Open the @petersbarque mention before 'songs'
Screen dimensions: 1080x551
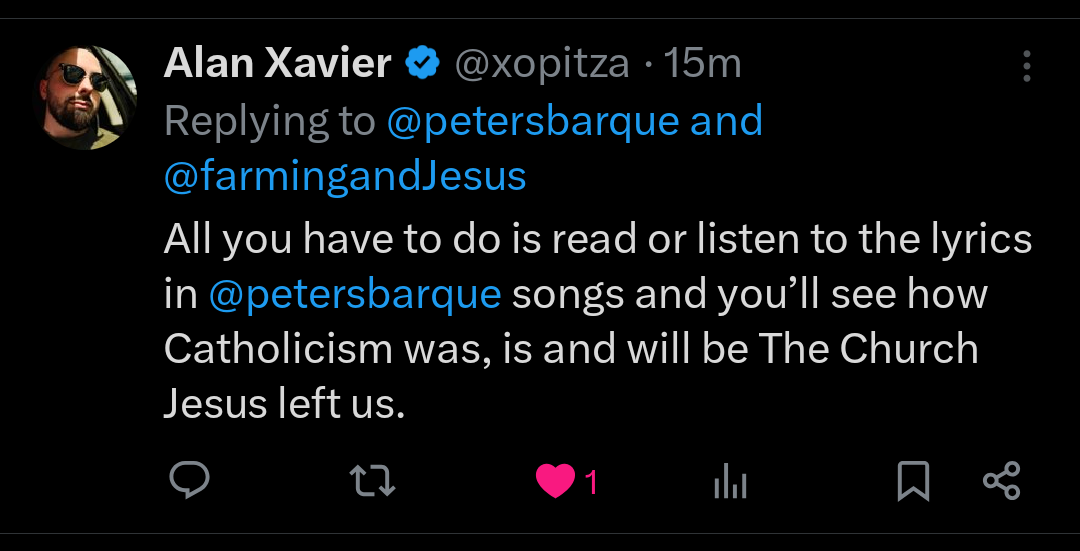pyautogui.click(x=355, y=295)
